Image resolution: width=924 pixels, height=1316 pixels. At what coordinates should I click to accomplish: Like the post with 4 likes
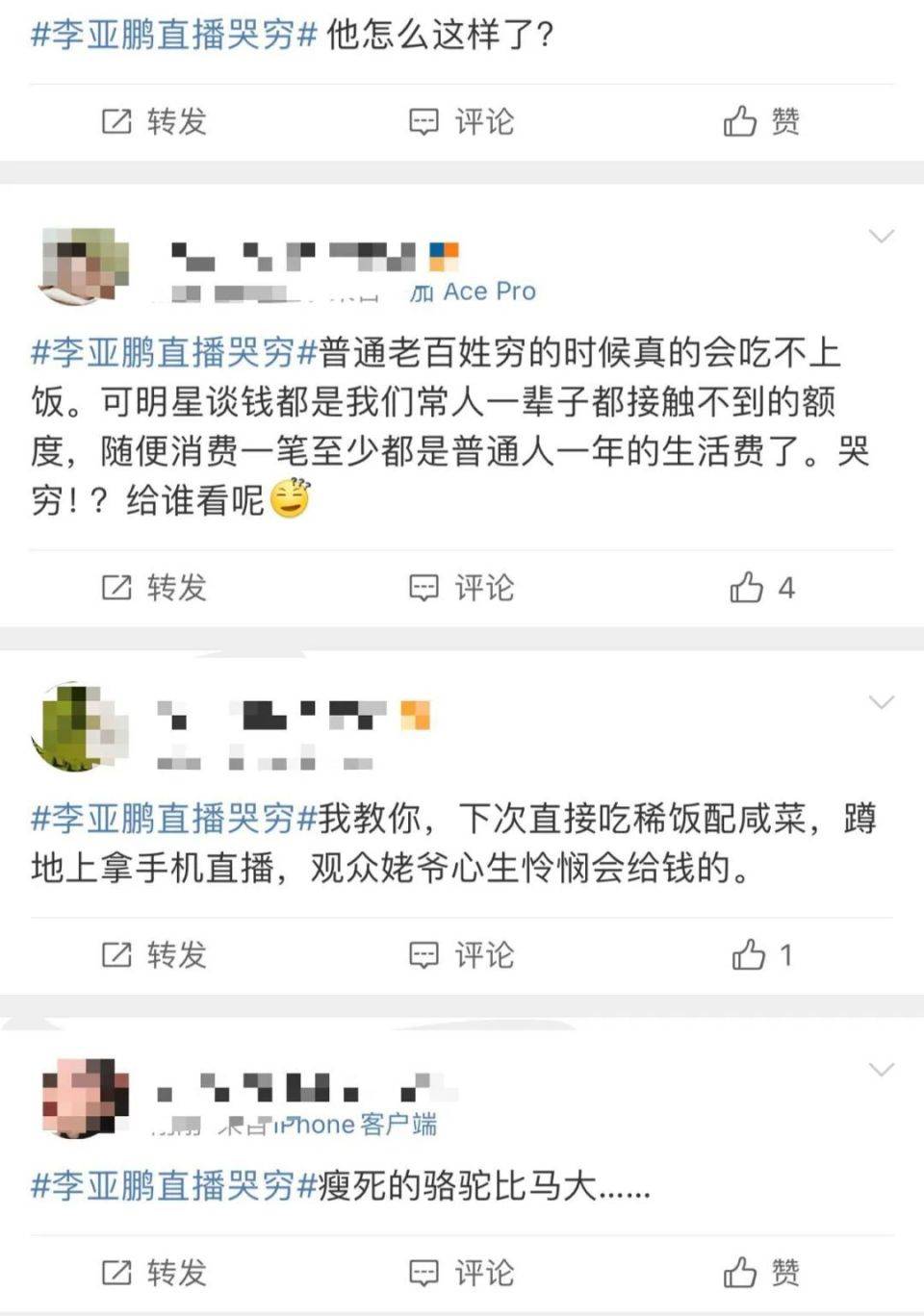pos(760,587)
